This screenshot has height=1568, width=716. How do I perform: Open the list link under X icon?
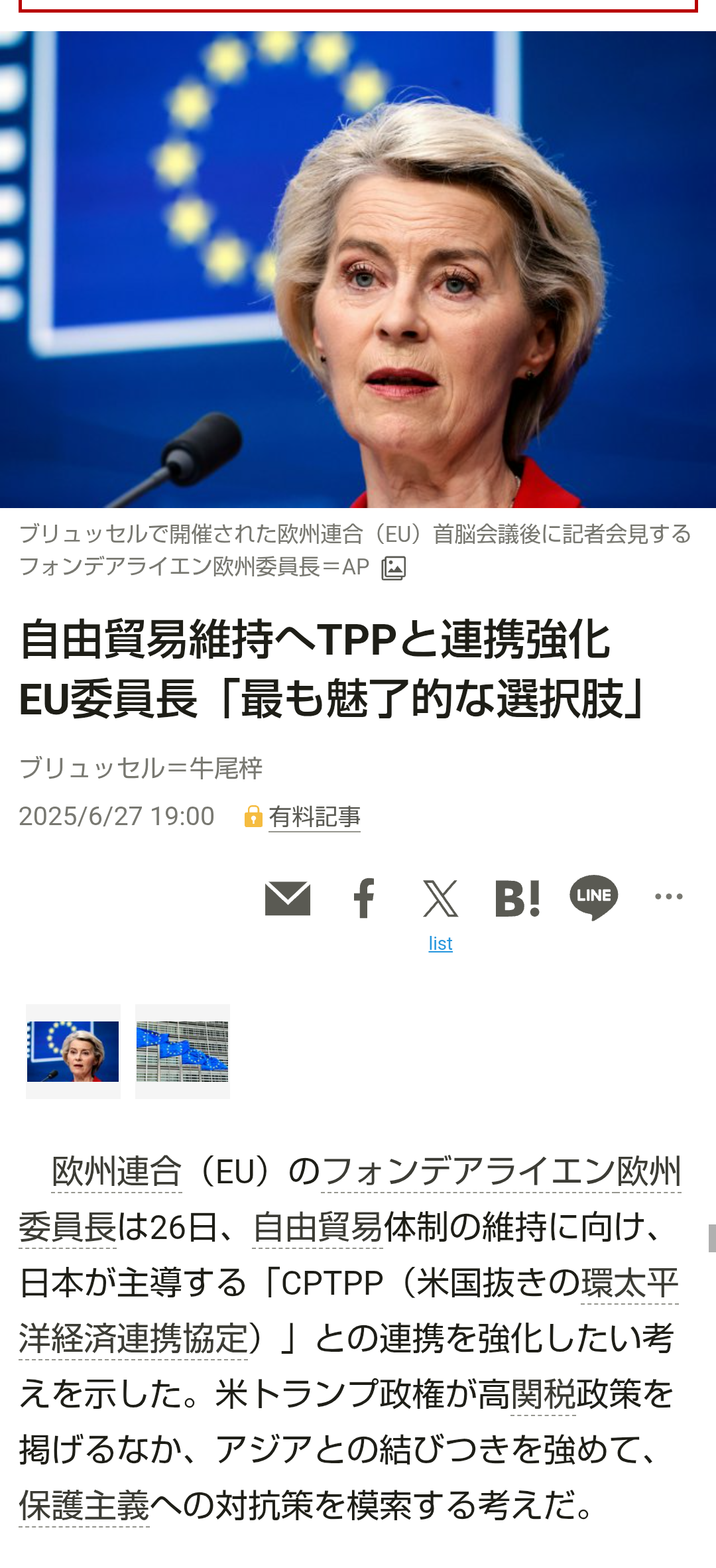[440, 943]
